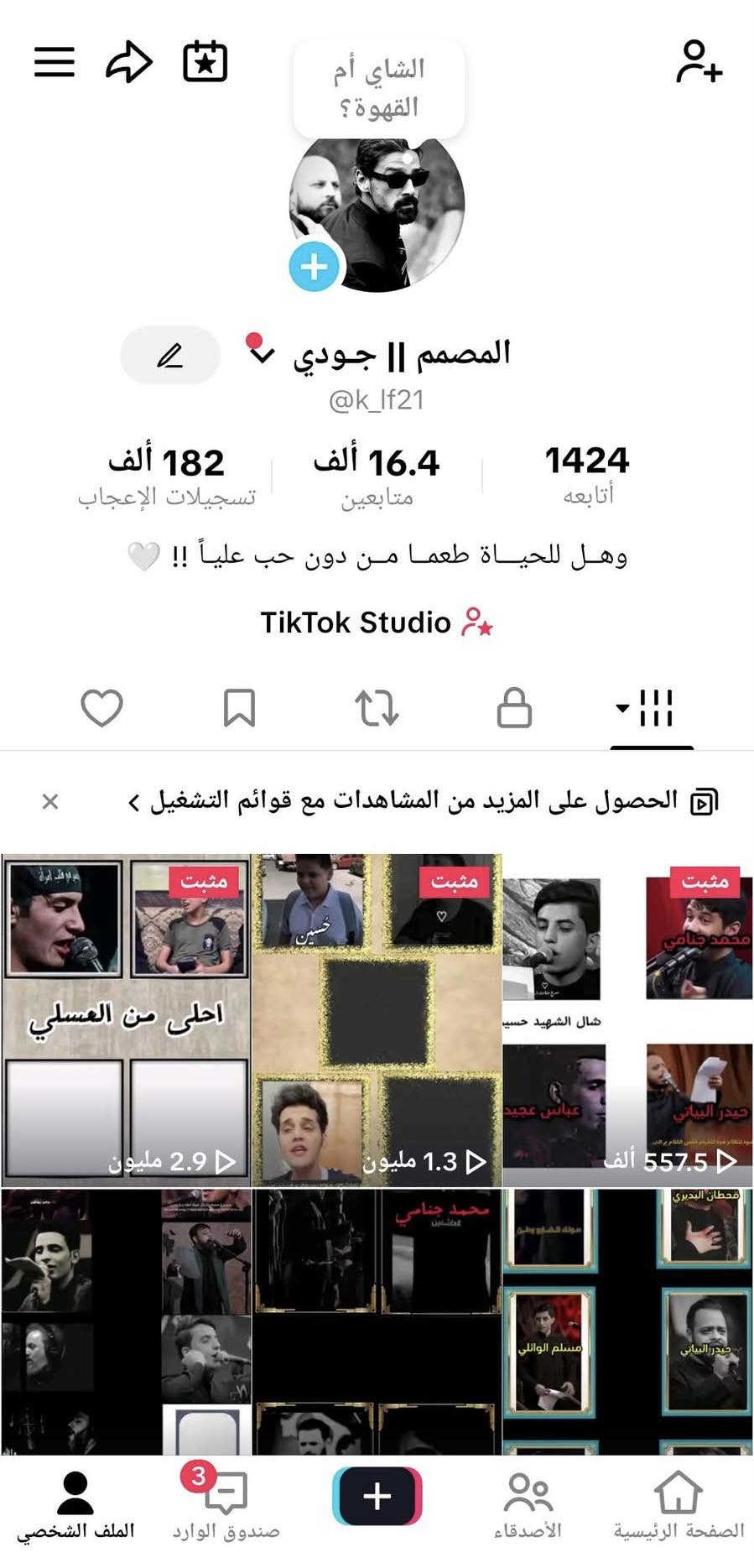Open the inbox صندوق الوارد tab
This screenshot has width=754, height=1568.
(x=226, y=1506)
